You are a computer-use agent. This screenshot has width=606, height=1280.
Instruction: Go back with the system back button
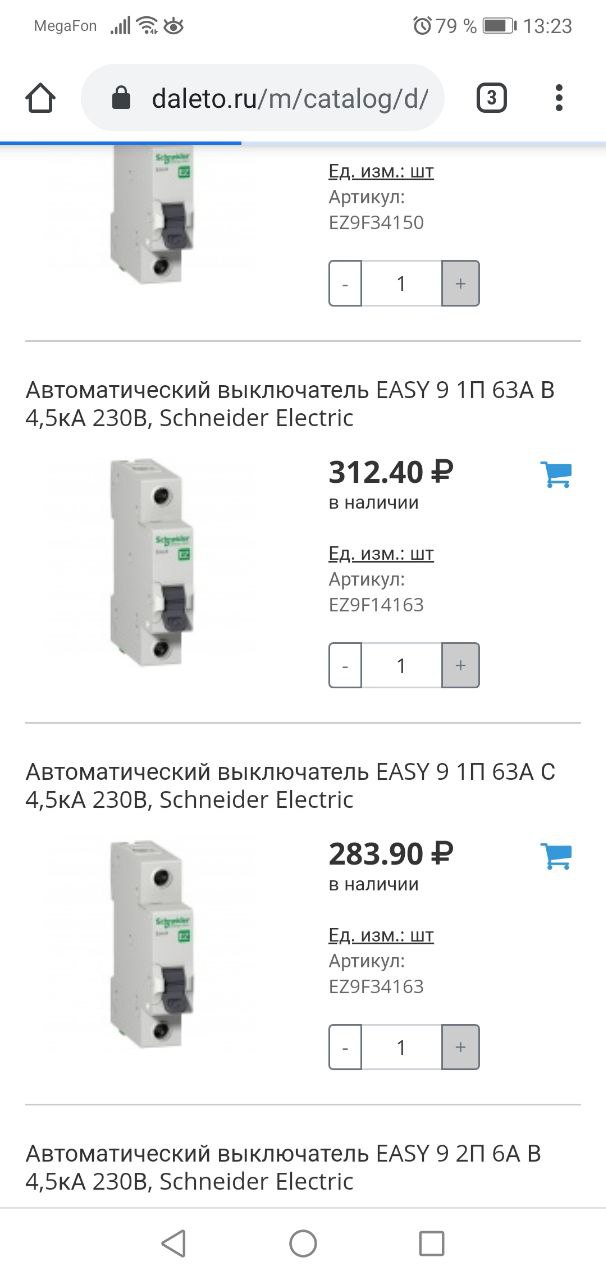[173, 1243]
